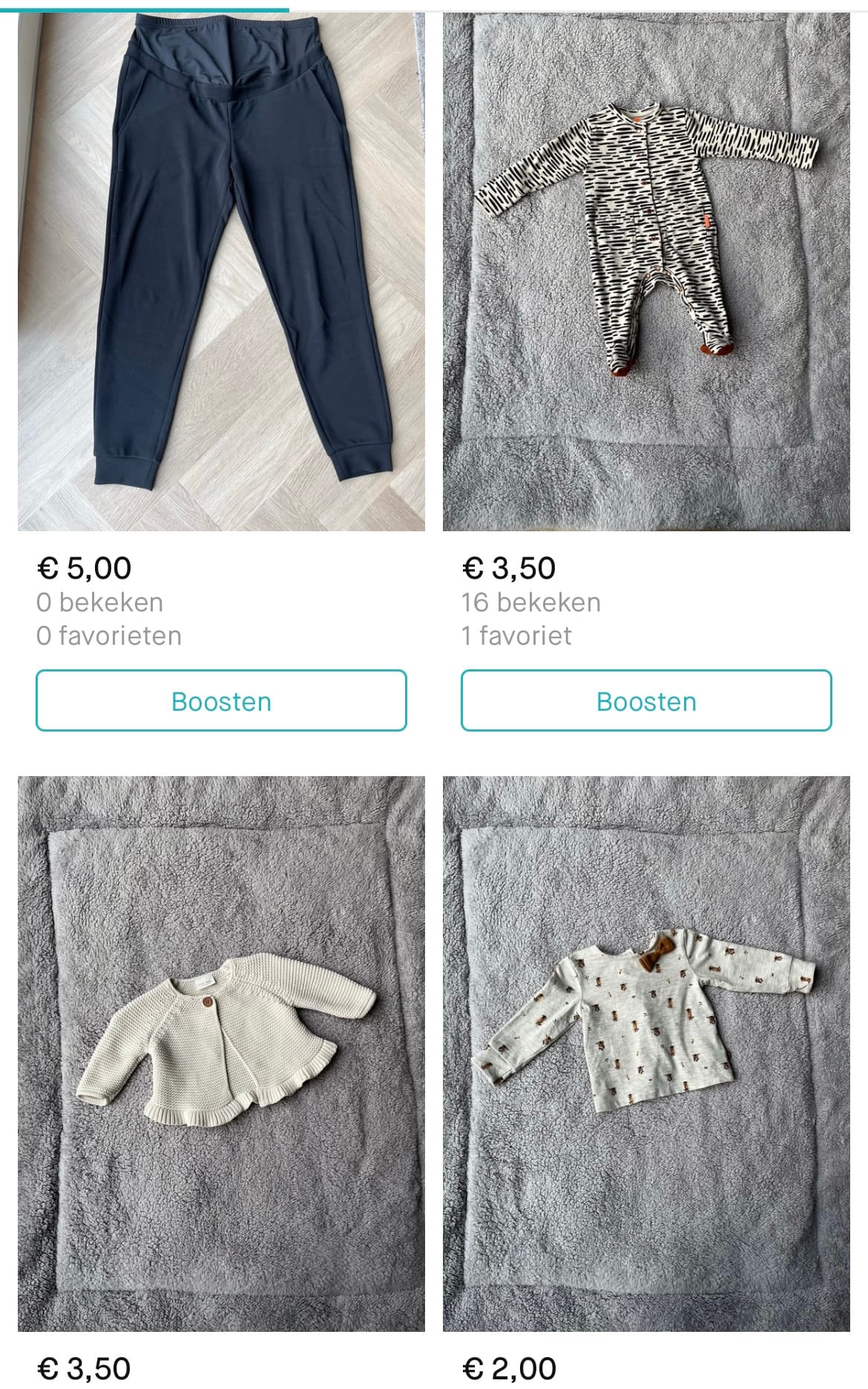Open the striped baby onesie listing
Viewport: 868px width, 1389px height.
coord(646,272)
